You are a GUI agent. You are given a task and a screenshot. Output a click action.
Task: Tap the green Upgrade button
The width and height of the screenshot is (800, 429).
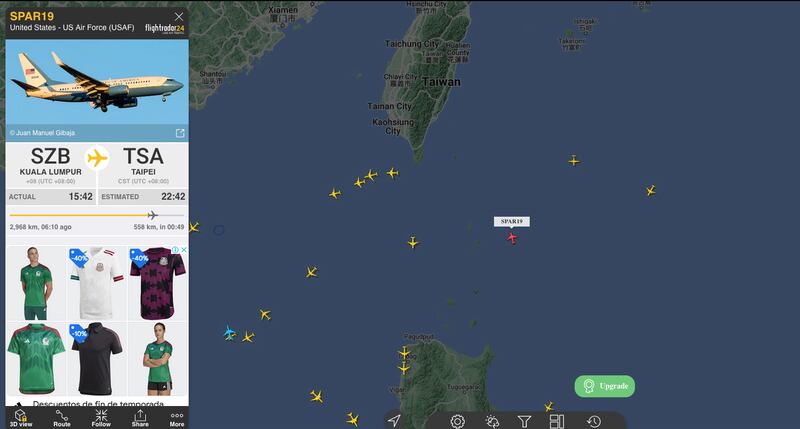[604, 386]
